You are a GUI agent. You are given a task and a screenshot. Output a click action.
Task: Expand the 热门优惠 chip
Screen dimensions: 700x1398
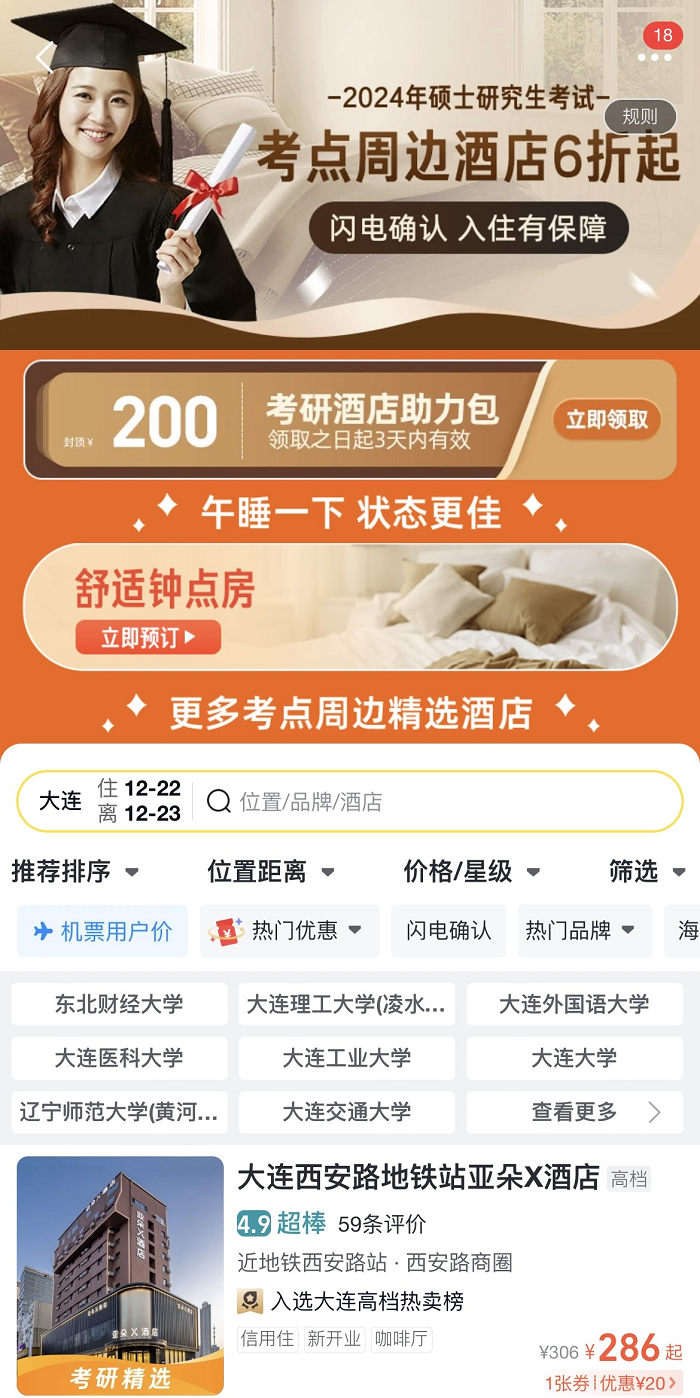289,931
